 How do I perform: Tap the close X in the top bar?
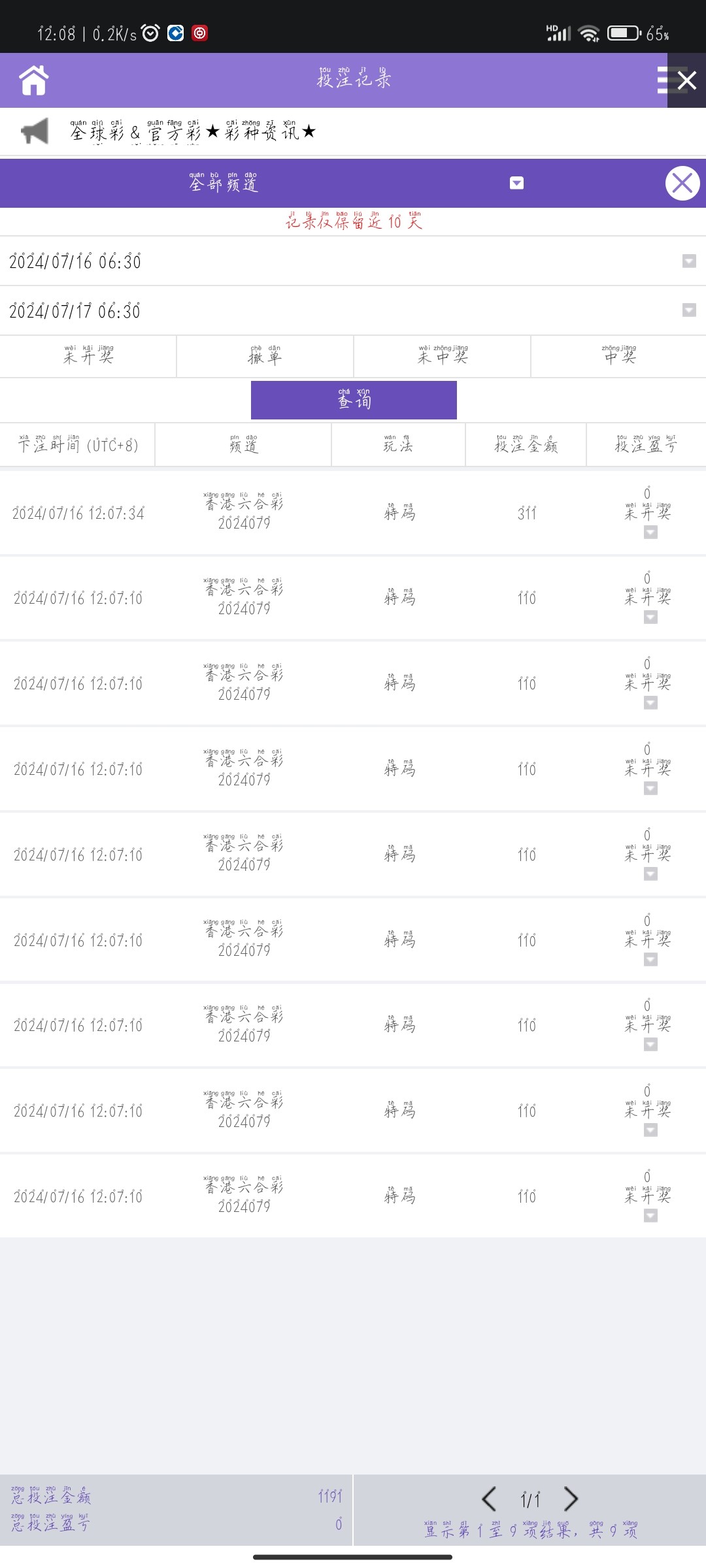point(686,80)
